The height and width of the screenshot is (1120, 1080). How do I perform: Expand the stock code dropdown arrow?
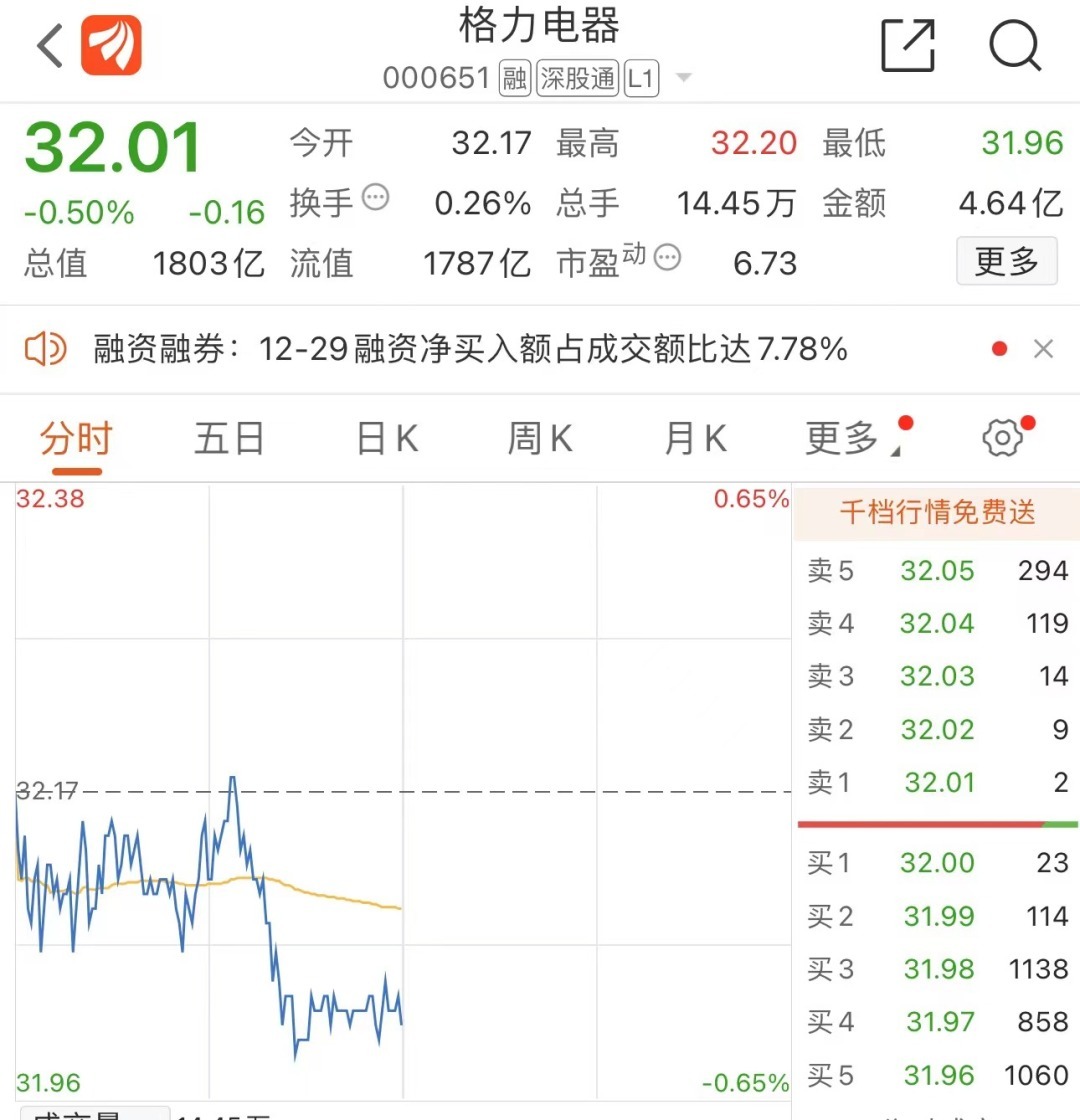[684, 78]
